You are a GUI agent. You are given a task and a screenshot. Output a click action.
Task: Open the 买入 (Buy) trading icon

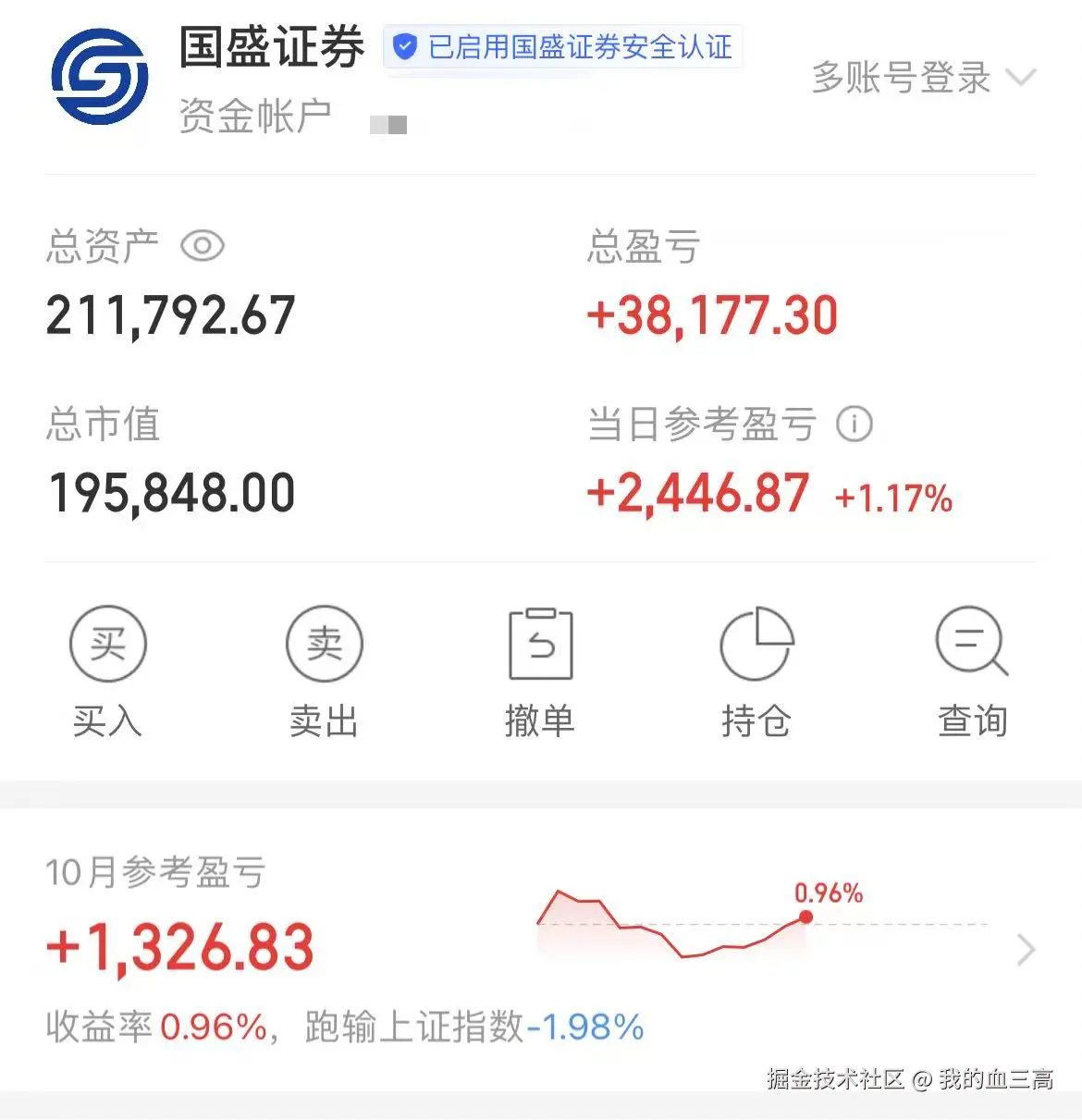click(x=107, y=644)
